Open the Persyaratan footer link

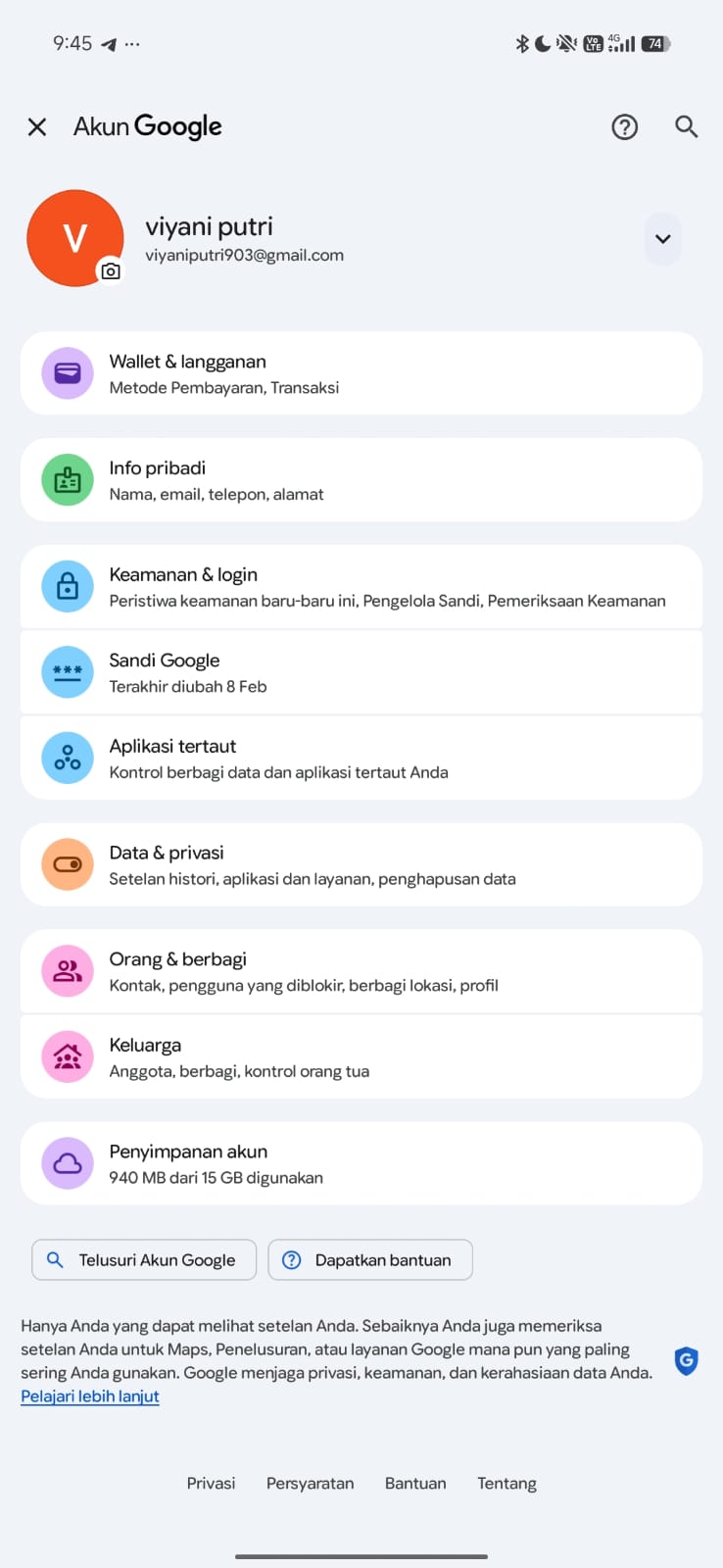[x=310, y=1484]
